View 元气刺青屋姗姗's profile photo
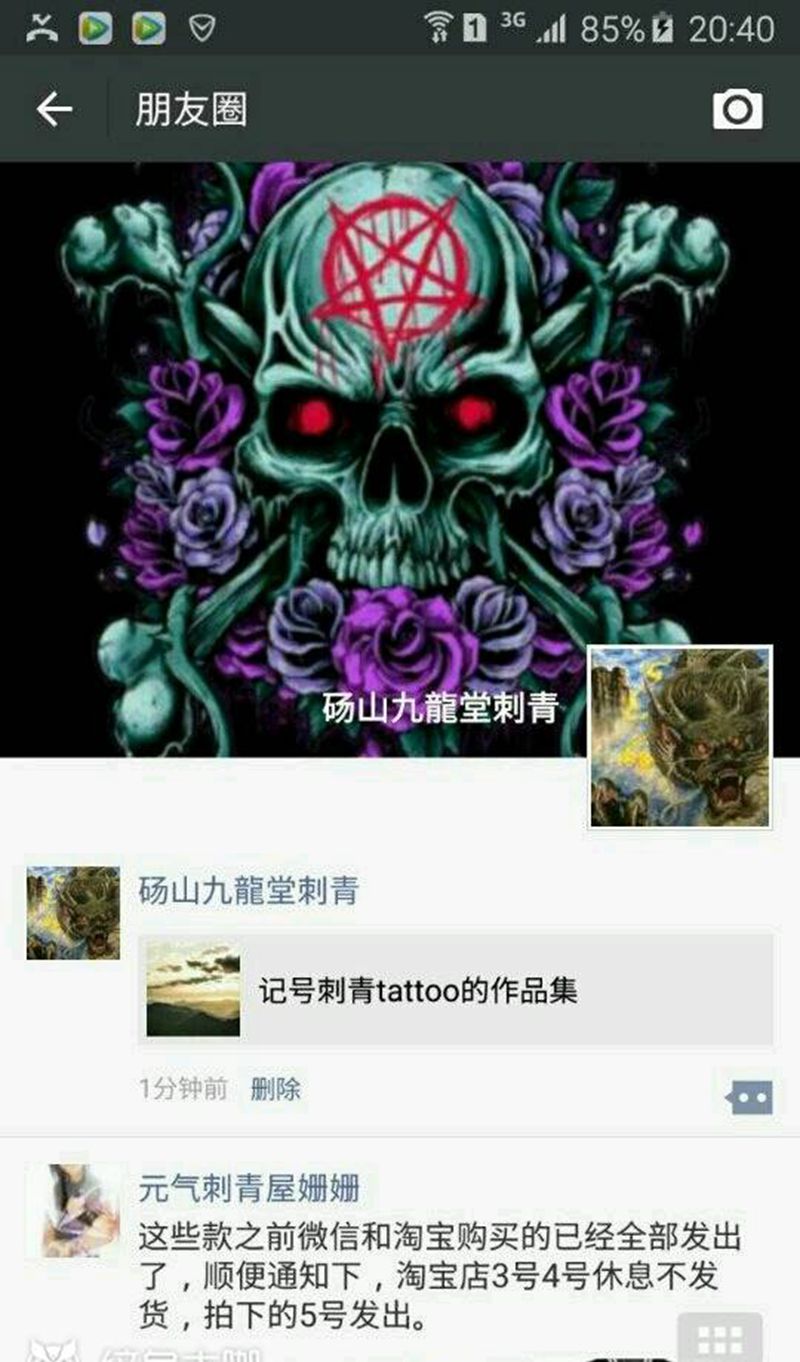Viewport: 800px width, 1362px height. coord(73,1210)
